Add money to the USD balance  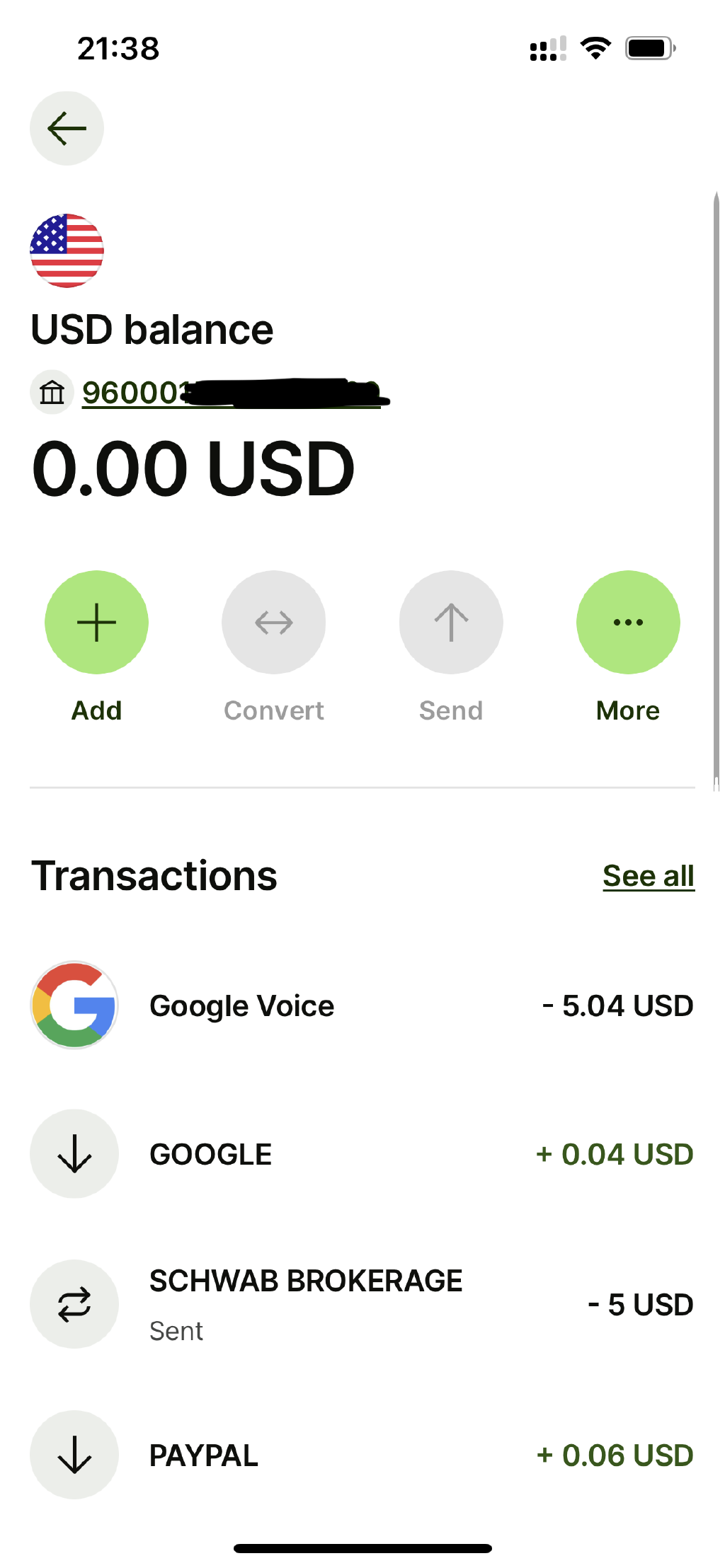[x=96, y=623]
